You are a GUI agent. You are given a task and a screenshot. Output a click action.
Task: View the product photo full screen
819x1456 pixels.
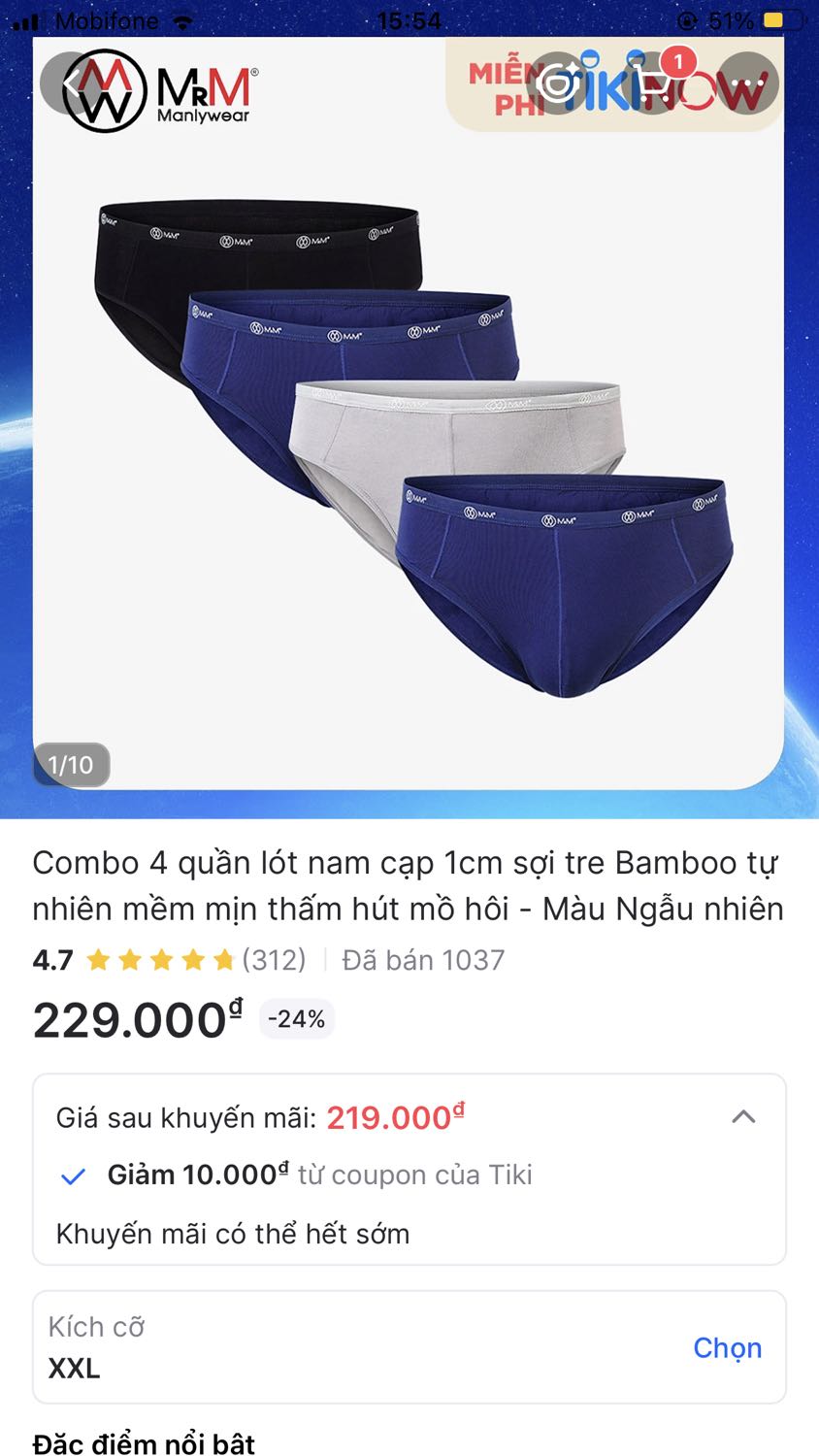408,447
